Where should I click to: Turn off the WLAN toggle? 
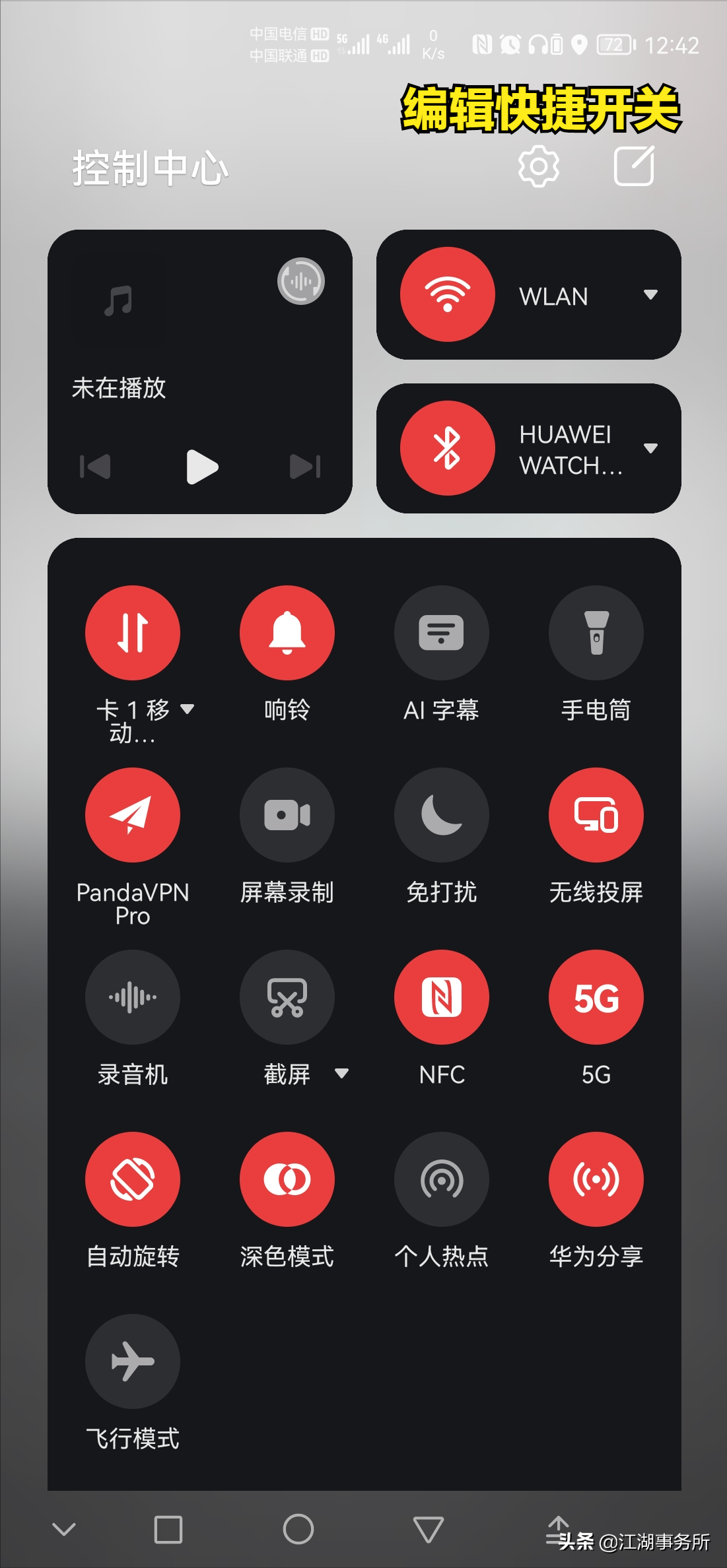click(448, 294)
